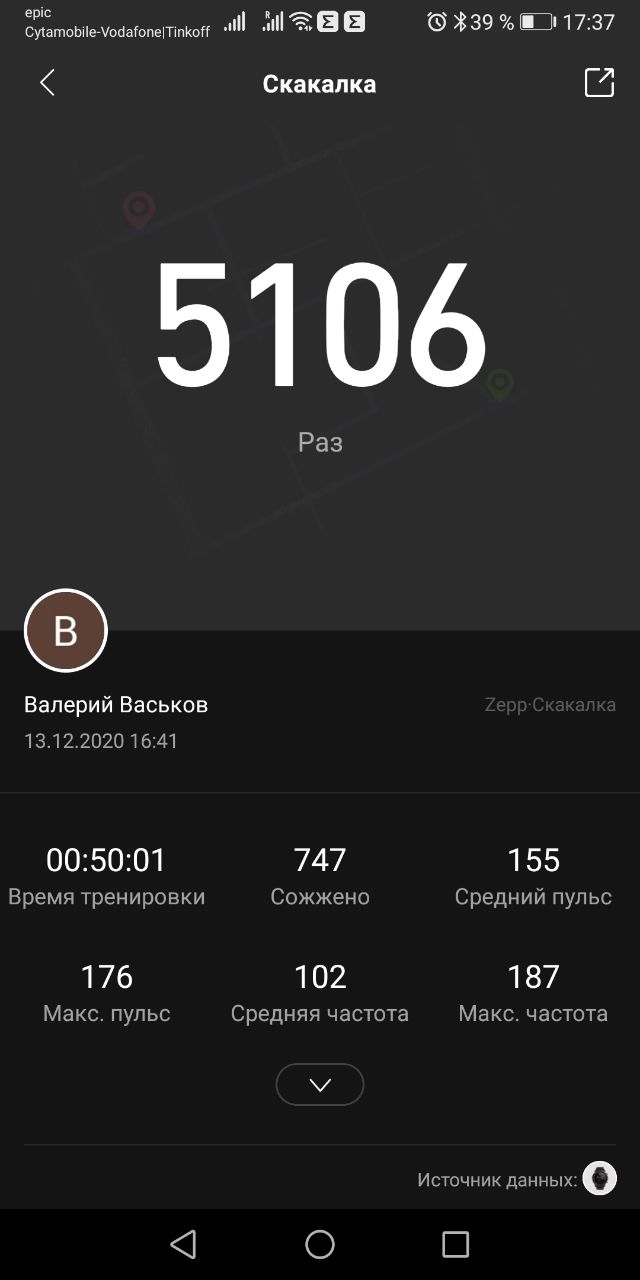The image size is (640, 1280).
Task: Open Валерий Васьков's profile avatar
Action: pos(65,631)
